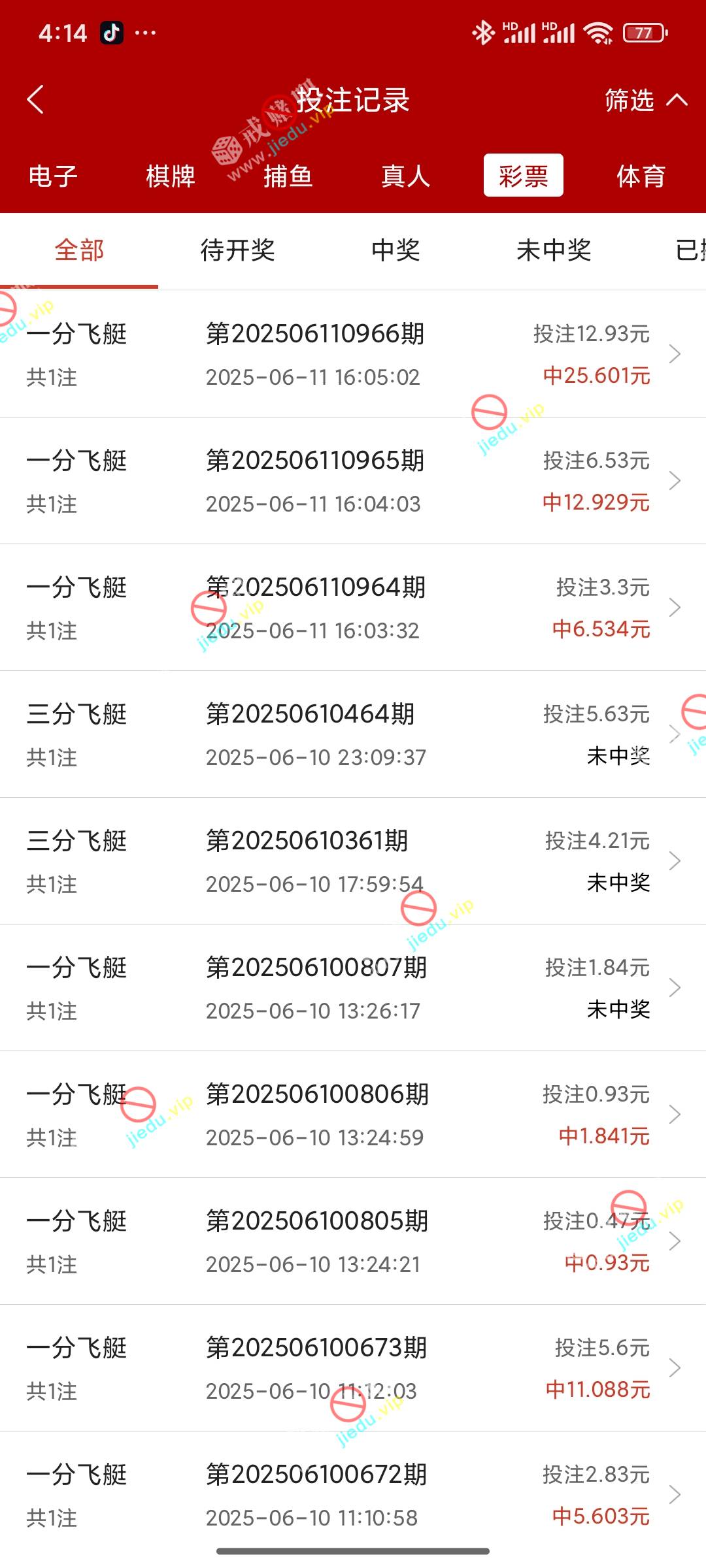The height and width of the screenshot is (1568, 706).
Task: Switch to the 棋牌 category
Action: coord(171,176)
